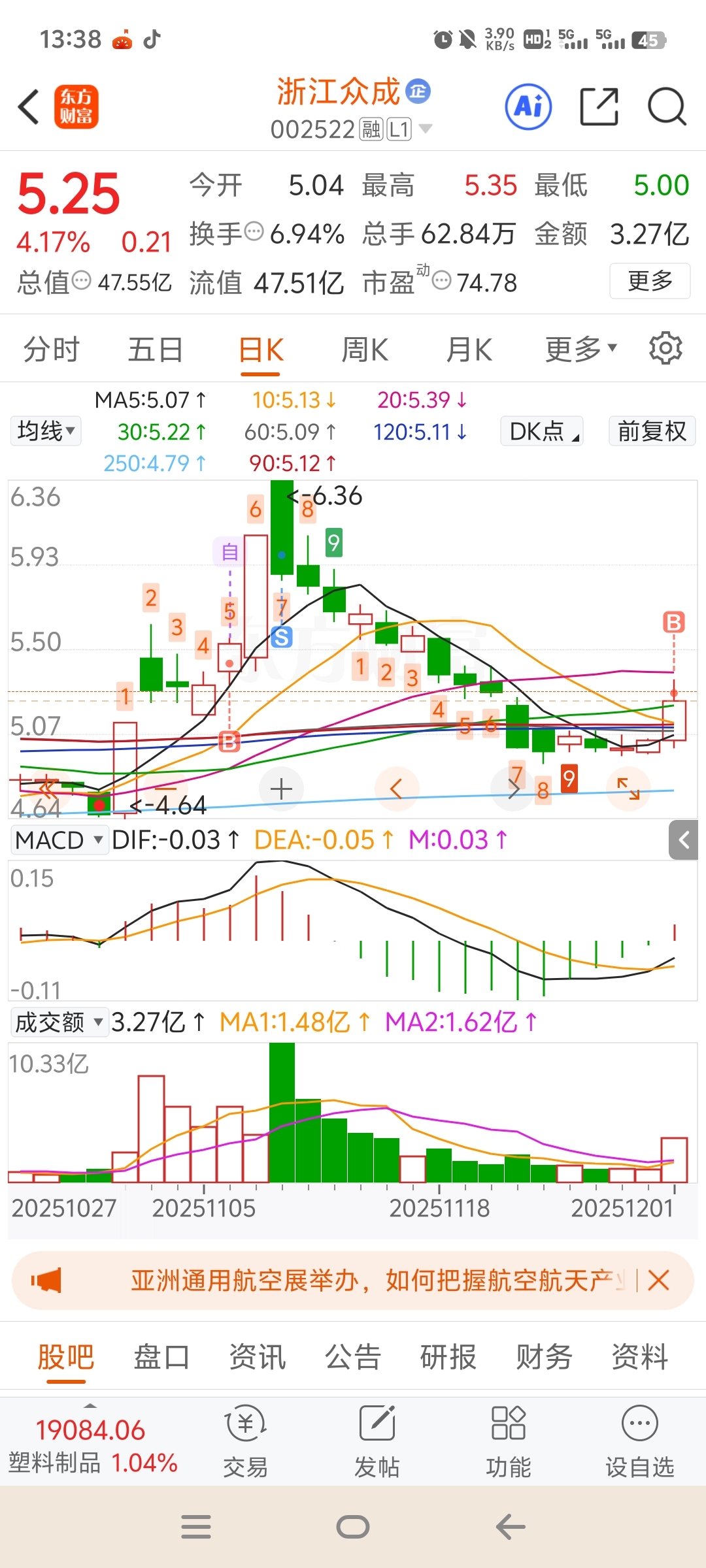The width and height of the screenshot is (706, 1568).
Task: Expand the 均线 indicator dropdown
Action: (46, 431)
